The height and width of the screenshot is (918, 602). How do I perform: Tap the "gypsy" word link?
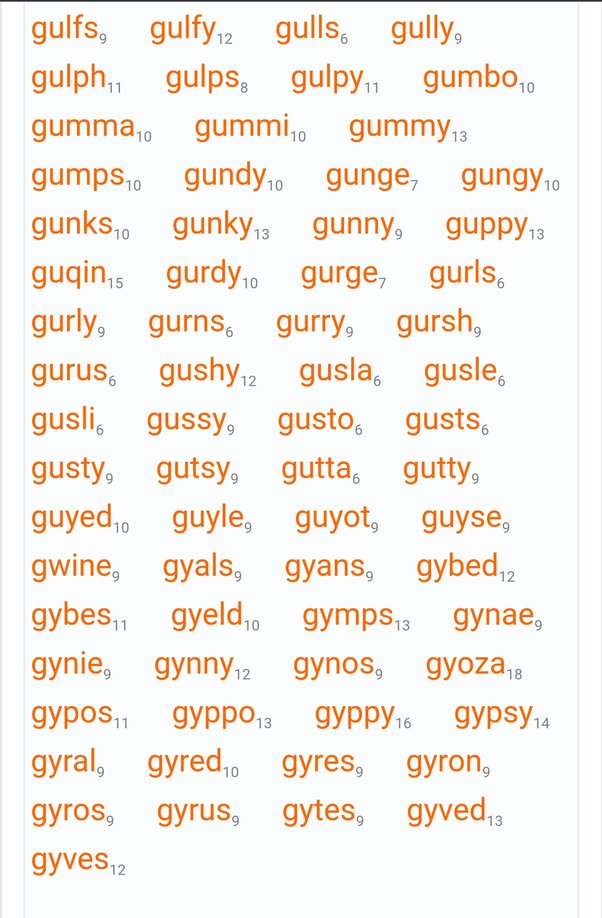(x=493, y=714)
